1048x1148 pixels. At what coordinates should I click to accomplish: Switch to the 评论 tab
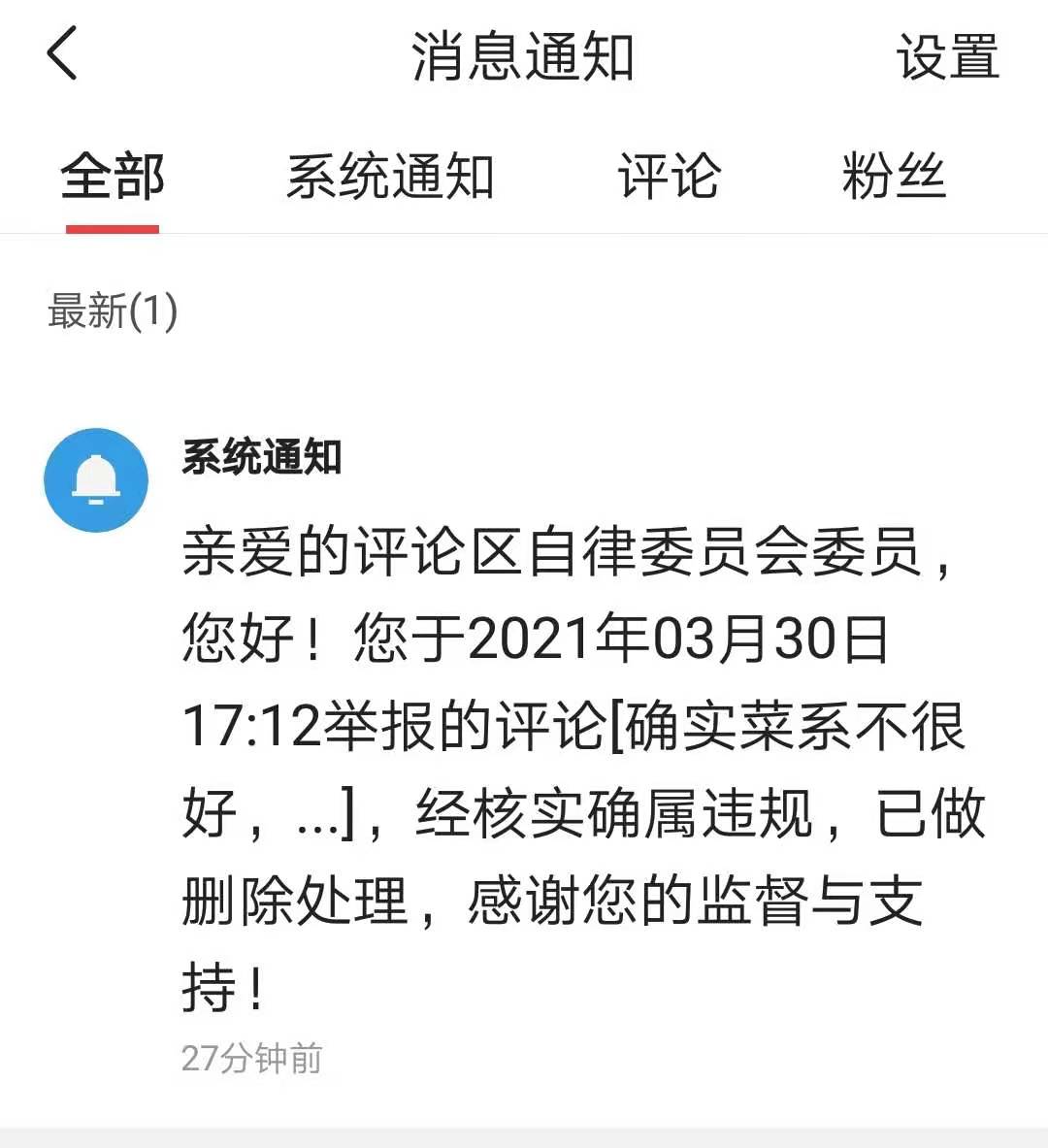(x=669, y=178)
